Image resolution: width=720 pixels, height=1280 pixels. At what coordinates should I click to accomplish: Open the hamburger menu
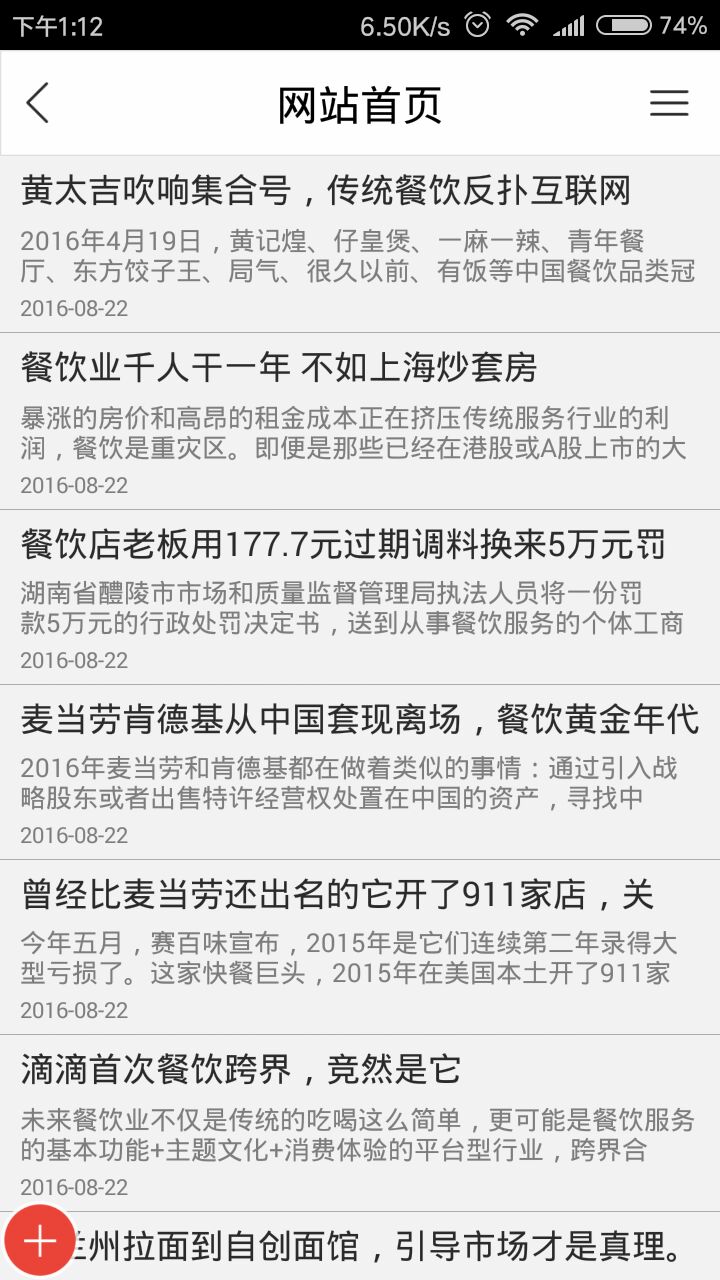[669, 103]
